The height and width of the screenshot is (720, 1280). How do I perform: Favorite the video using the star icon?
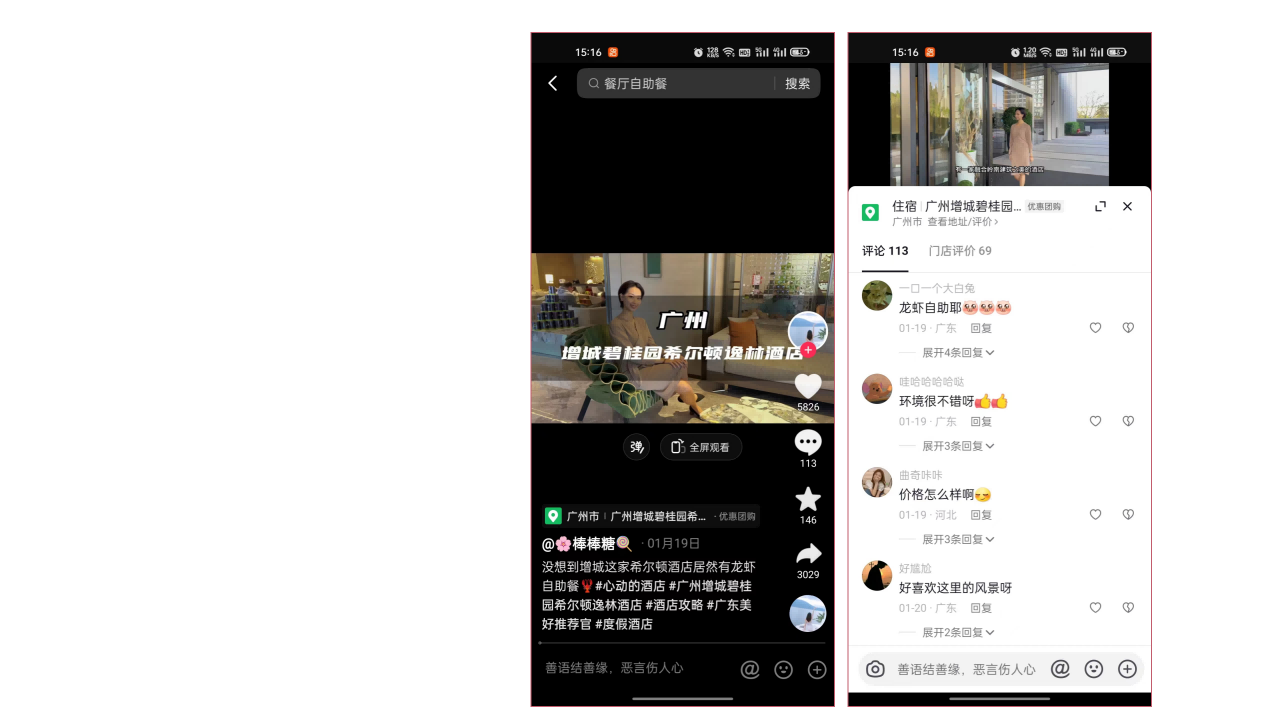point(808,500)
